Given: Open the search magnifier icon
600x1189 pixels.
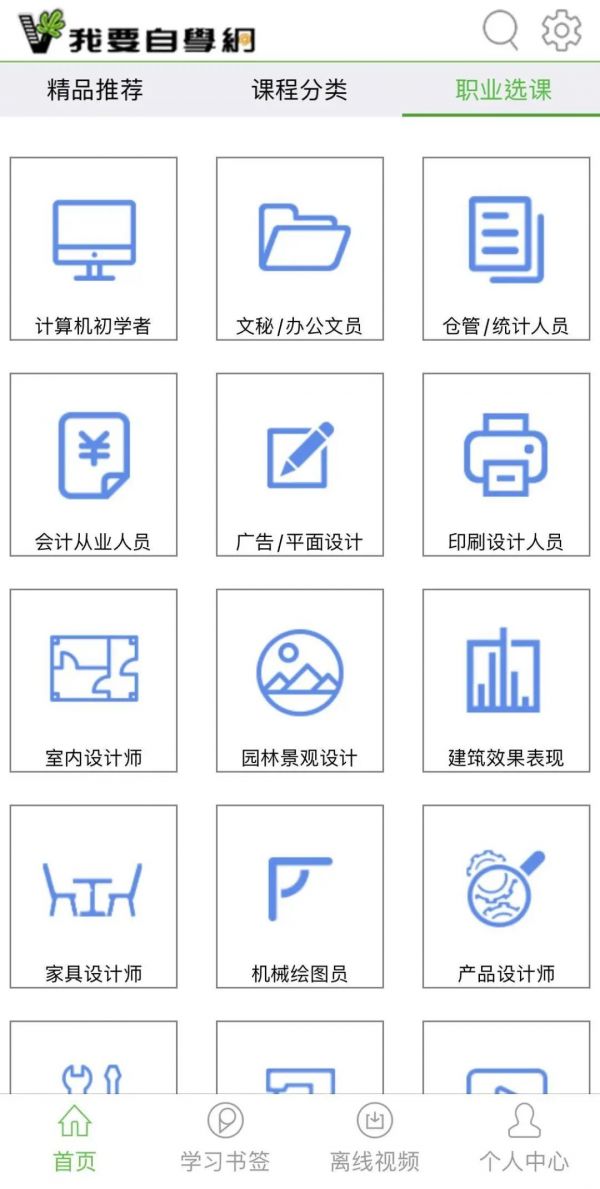Looking at the screenshot, I should pos(501,30).
